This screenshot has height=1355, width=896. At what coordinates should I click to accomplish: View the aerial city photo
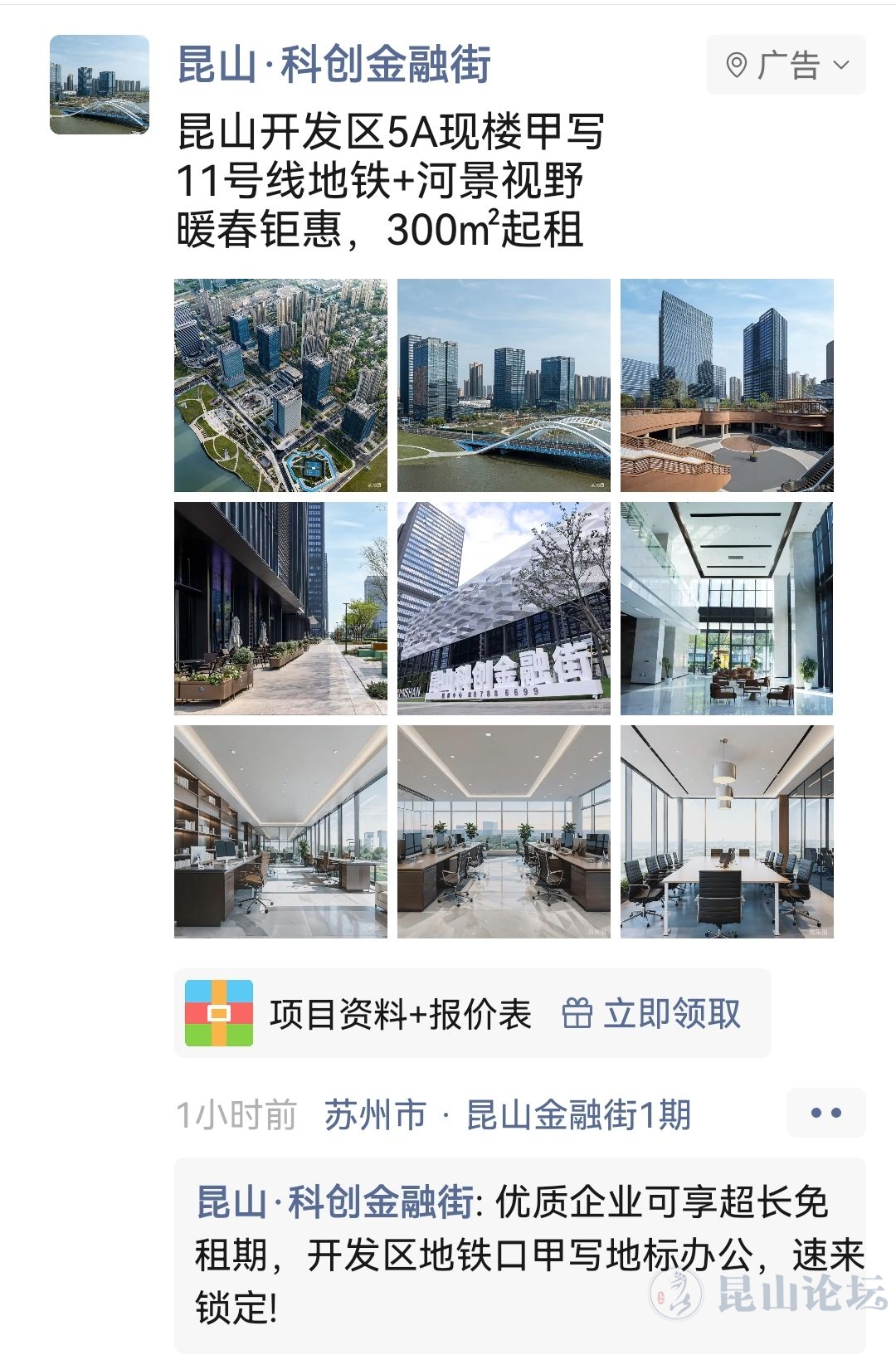[x=280, y=385]
